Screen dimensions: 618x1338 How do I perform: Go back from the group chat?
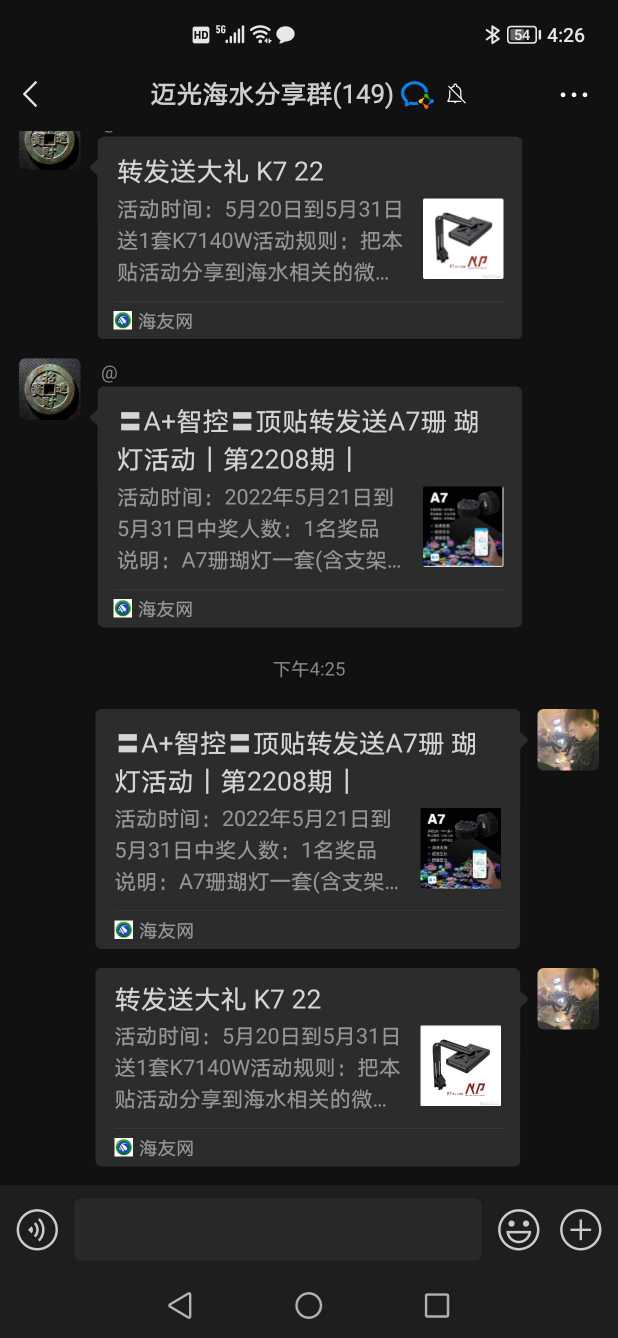point(30,95)
